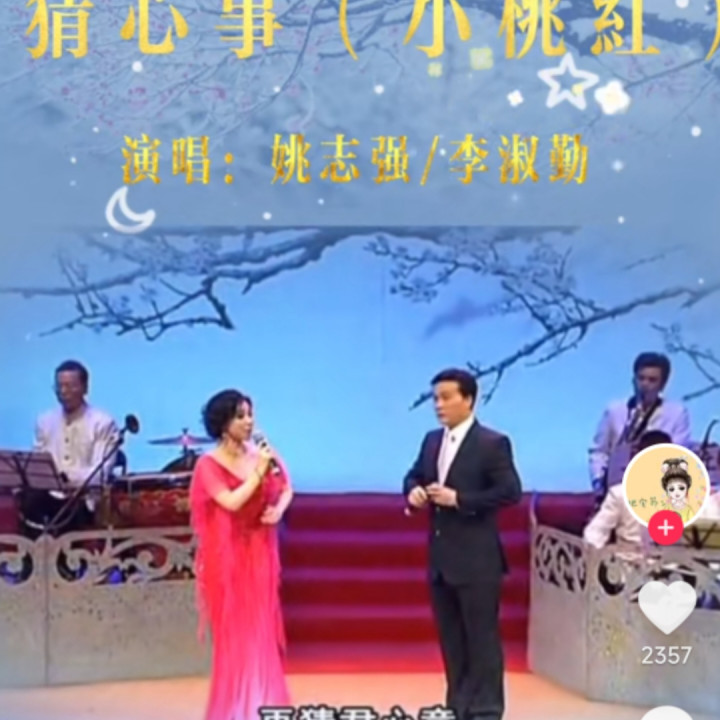Image resolution: width=720 pixels, height=720 pixels.
Task: Follow the creator with the red plus button
Action: click(666, 528)
